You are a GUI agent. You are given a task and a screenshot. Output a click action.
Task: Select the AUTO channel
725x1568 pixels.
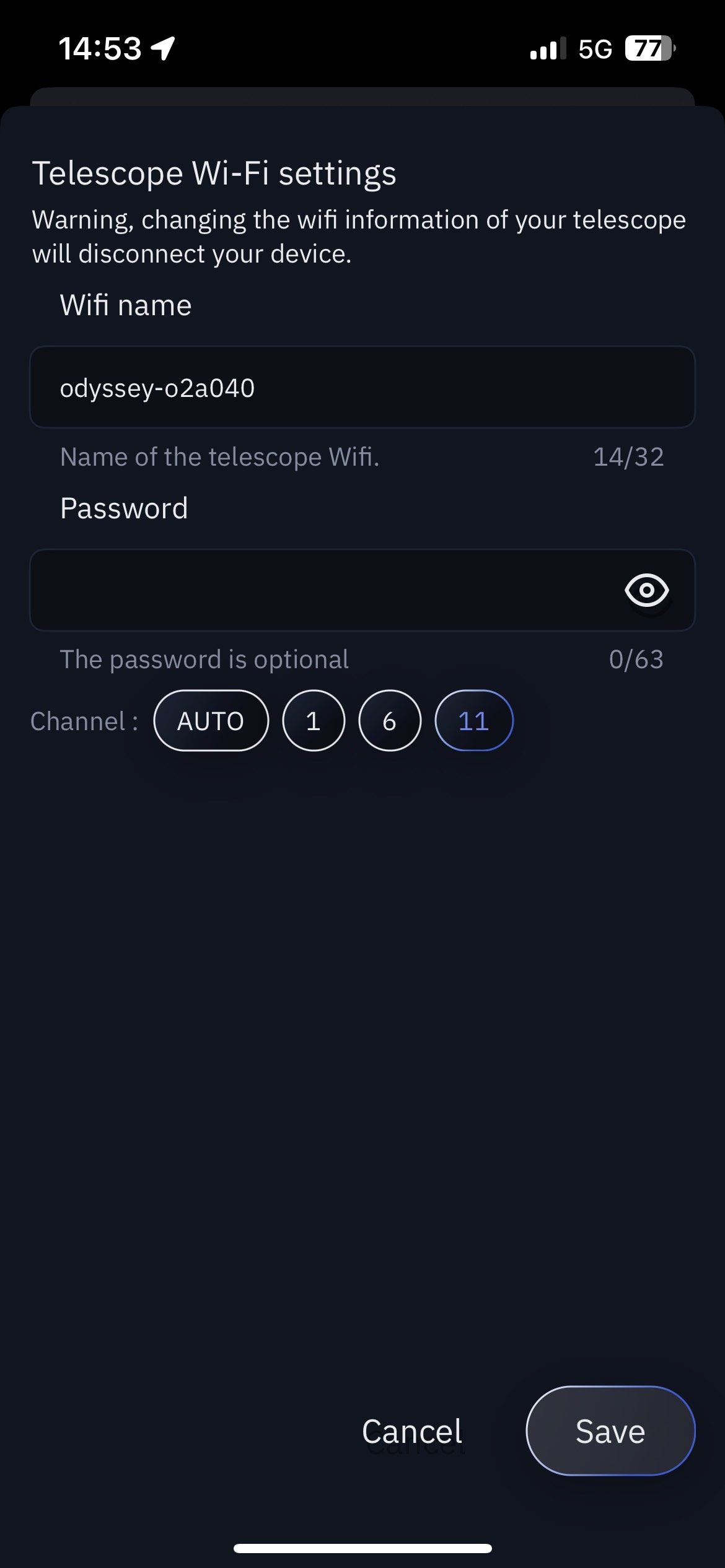pos(211,721)
